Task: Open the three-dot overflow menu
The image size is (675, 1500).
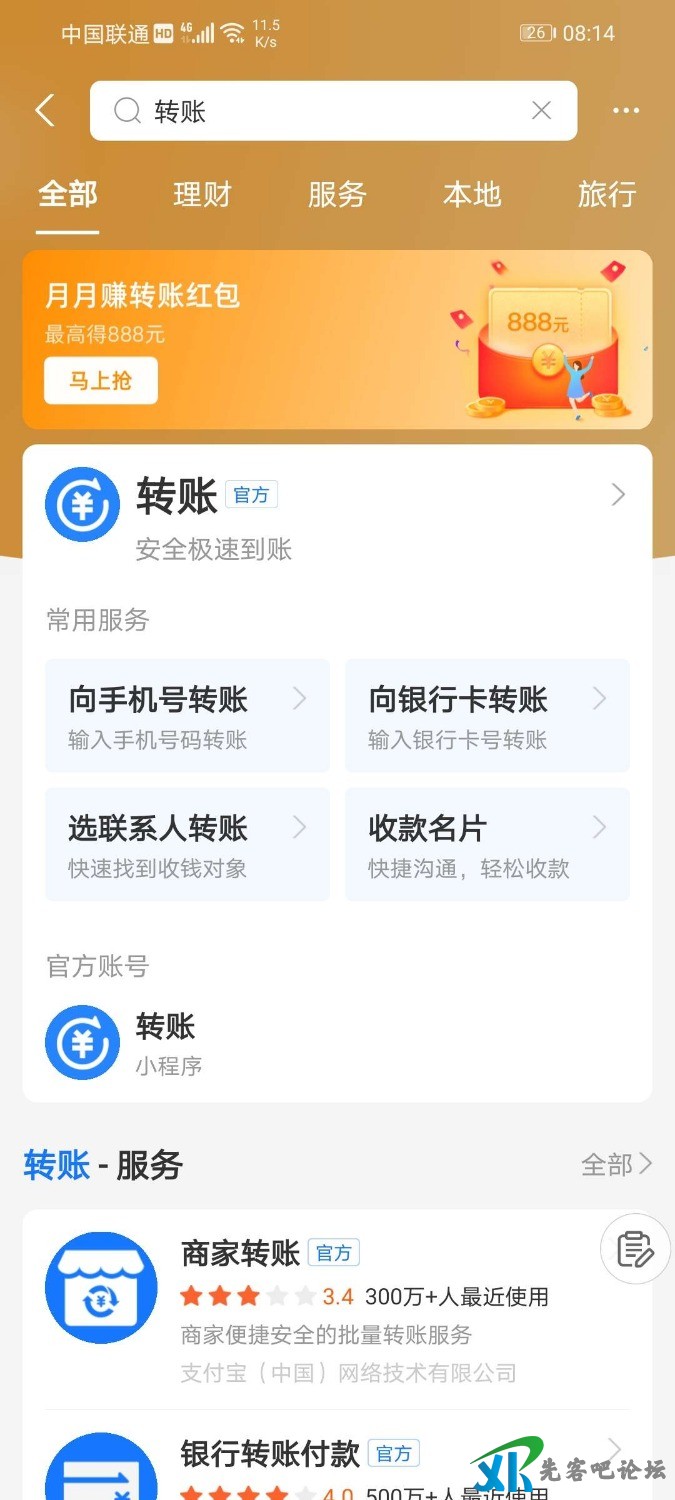Action: click(x=626, y=111)
